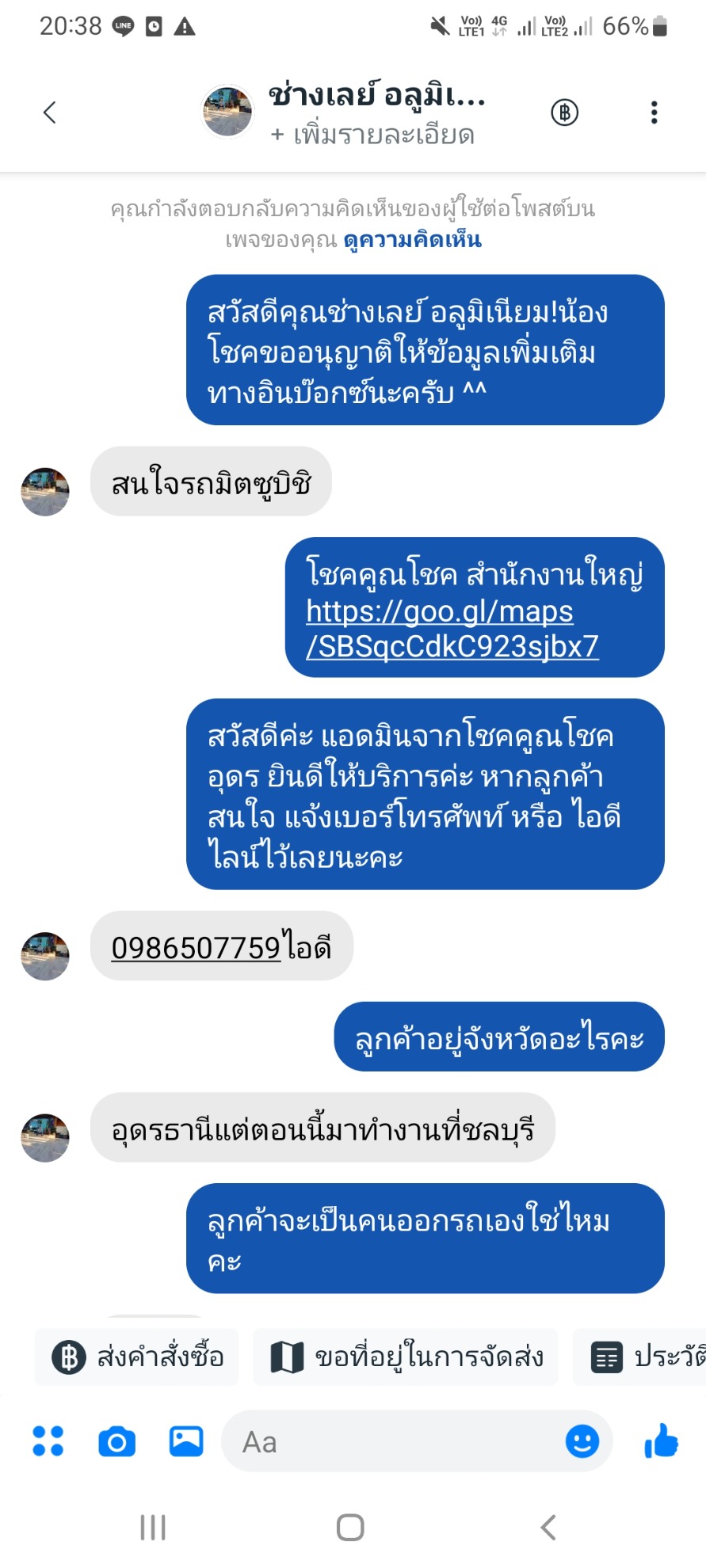The image size is (706, 1568).
Task: Tap system home button
Action: [350, 1527]
